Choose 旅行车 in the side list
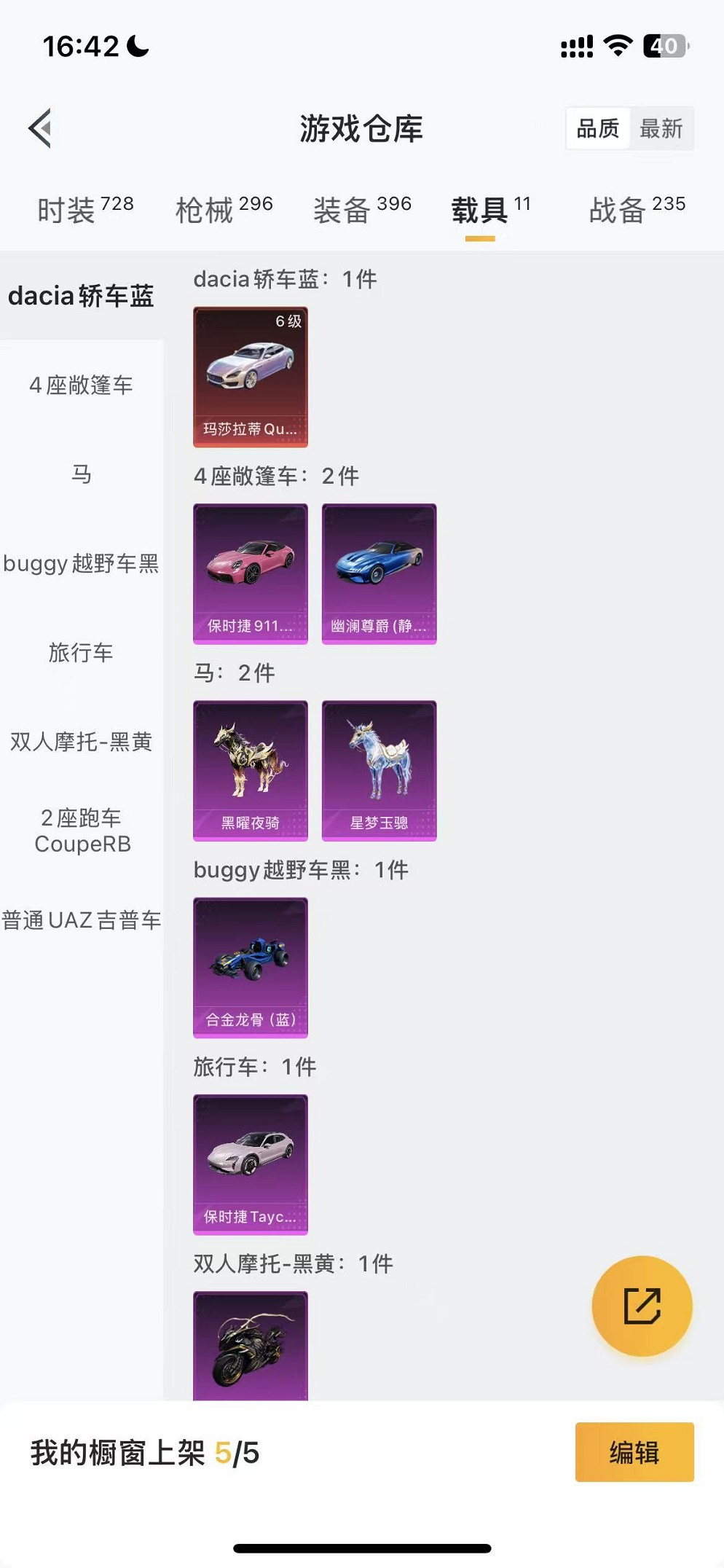This screenshot has height=1568, width=724. tap(81, 652)
